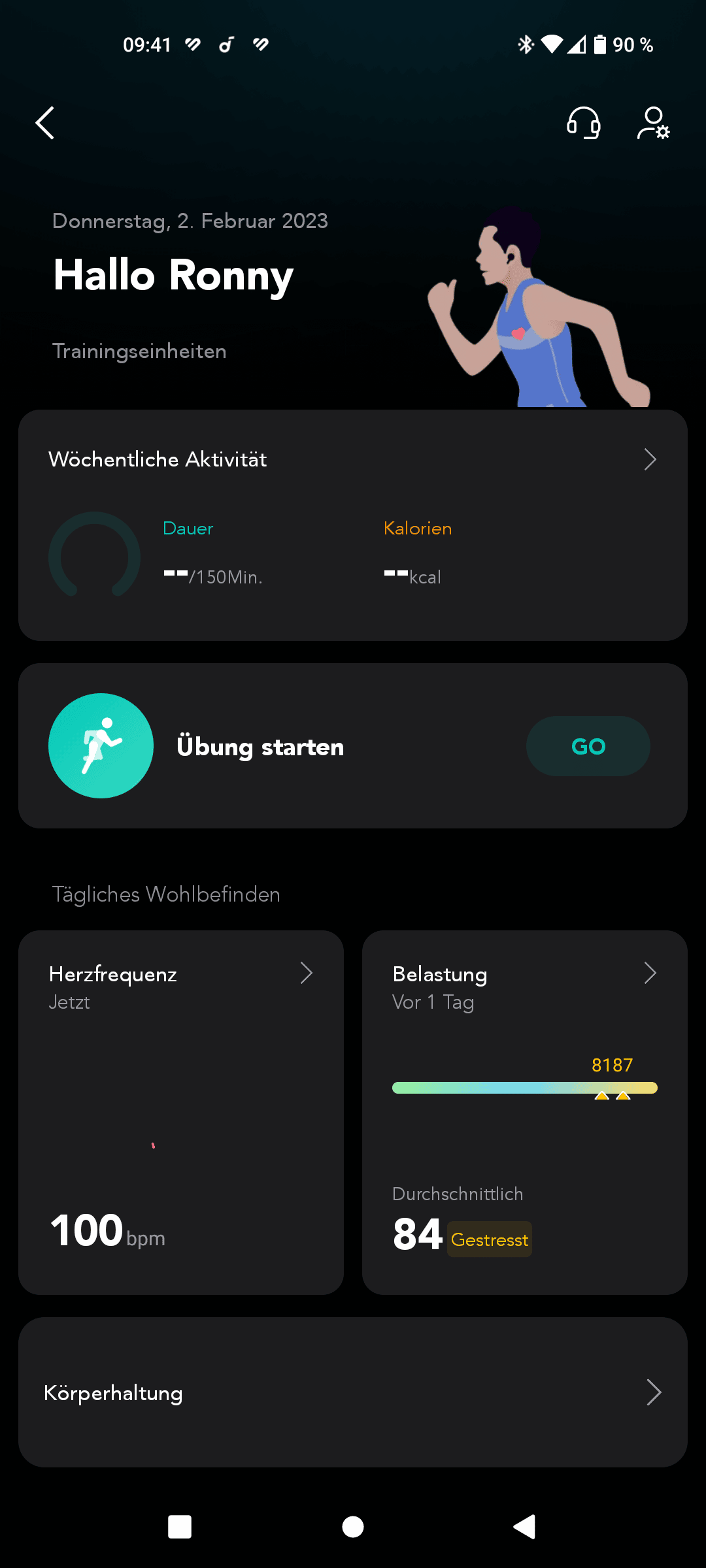The image size is (706, 1568).
Task: Open the profile settings icon
Action: click(x=654, y=123)
